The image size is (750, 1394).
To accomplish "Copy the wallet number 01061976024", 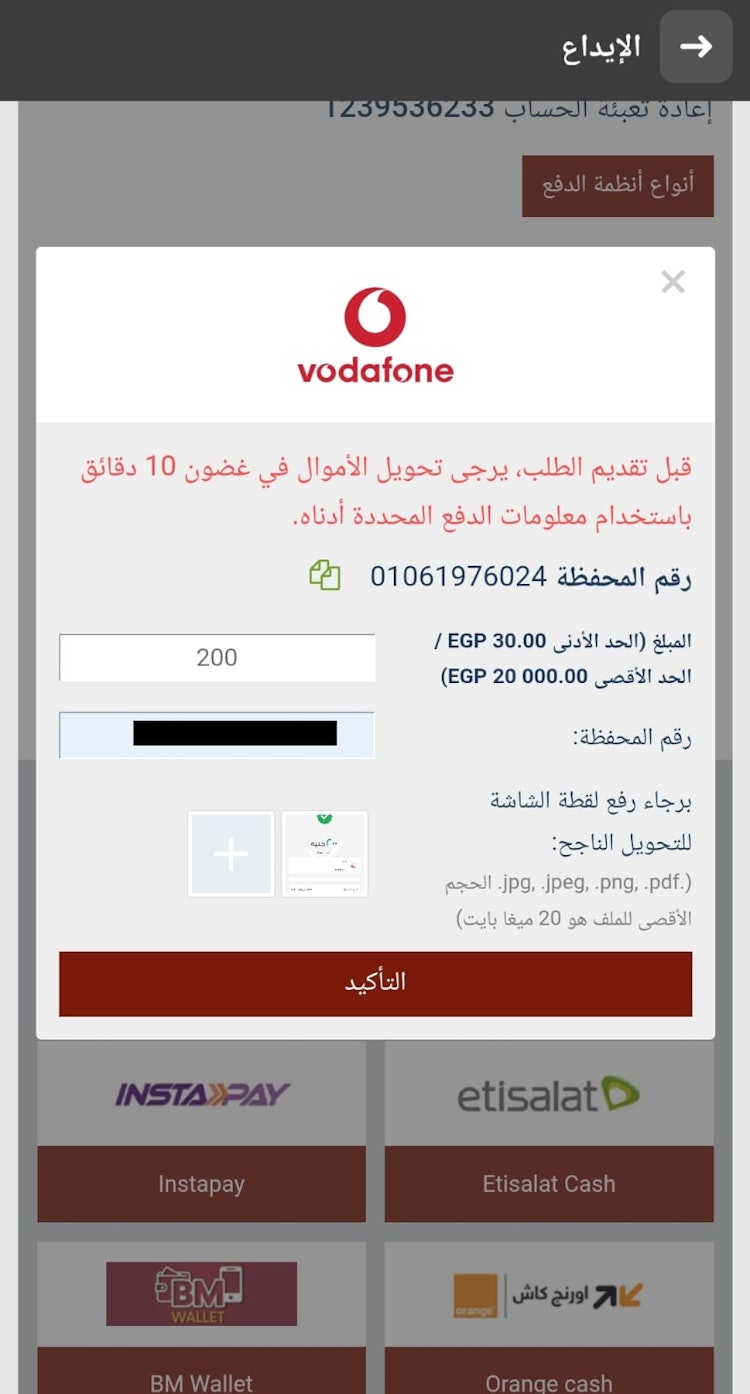I will 325,576.
